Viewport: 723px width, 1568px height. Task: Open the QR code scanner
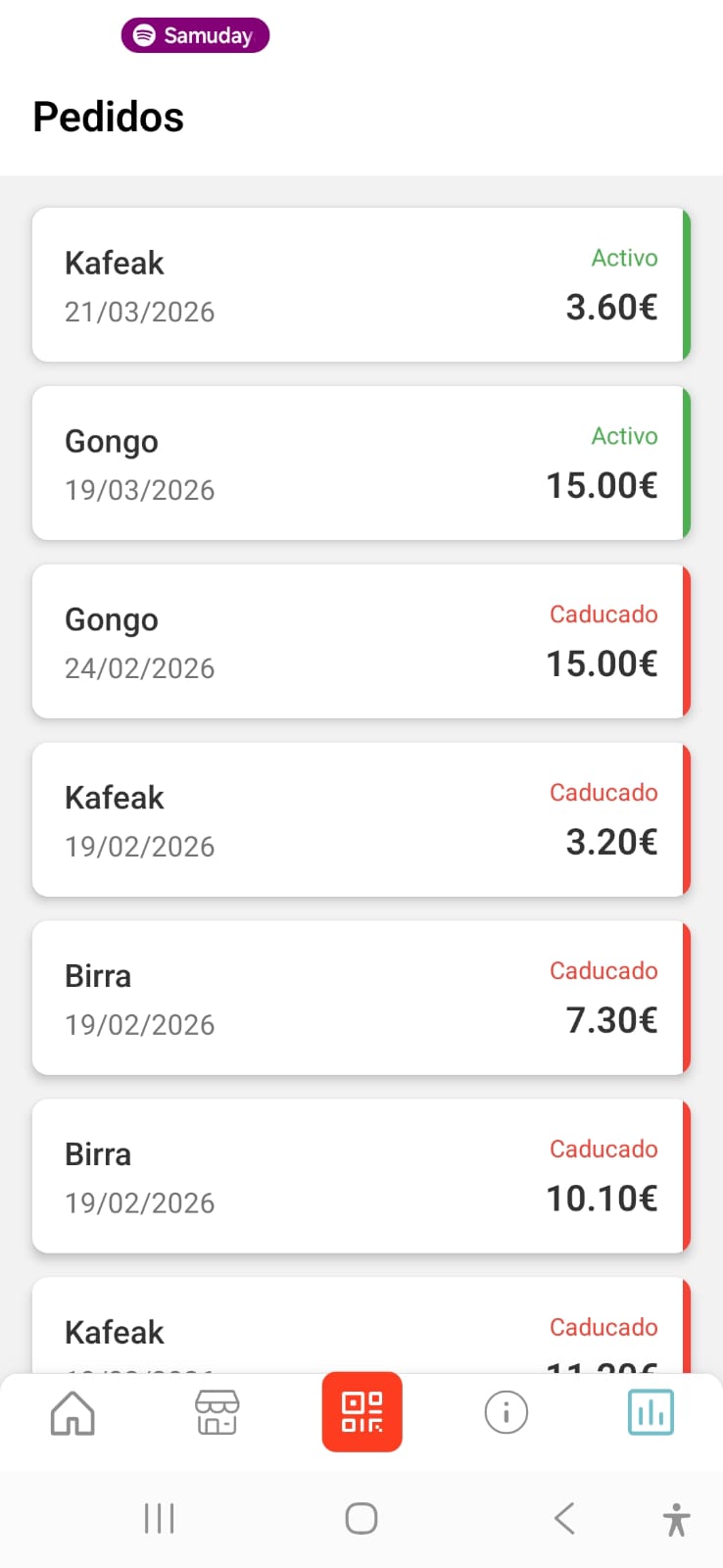[x=361, y=1412]
